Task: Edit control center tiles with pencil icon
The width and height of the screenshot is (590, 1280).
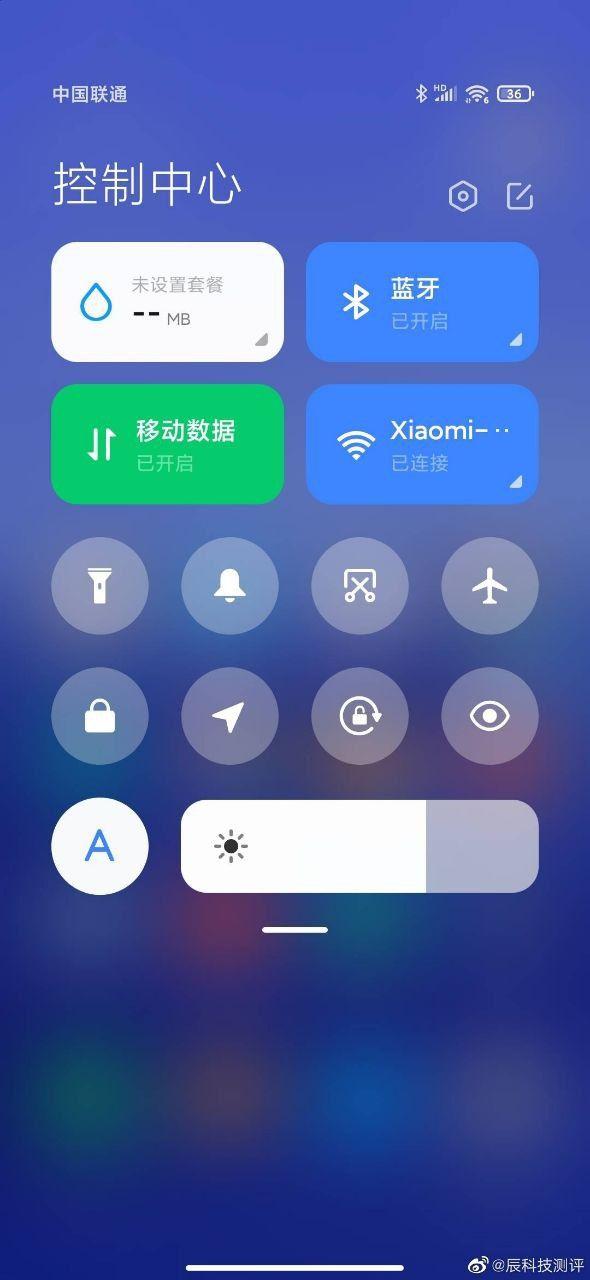Action: (x=520, y=196)
